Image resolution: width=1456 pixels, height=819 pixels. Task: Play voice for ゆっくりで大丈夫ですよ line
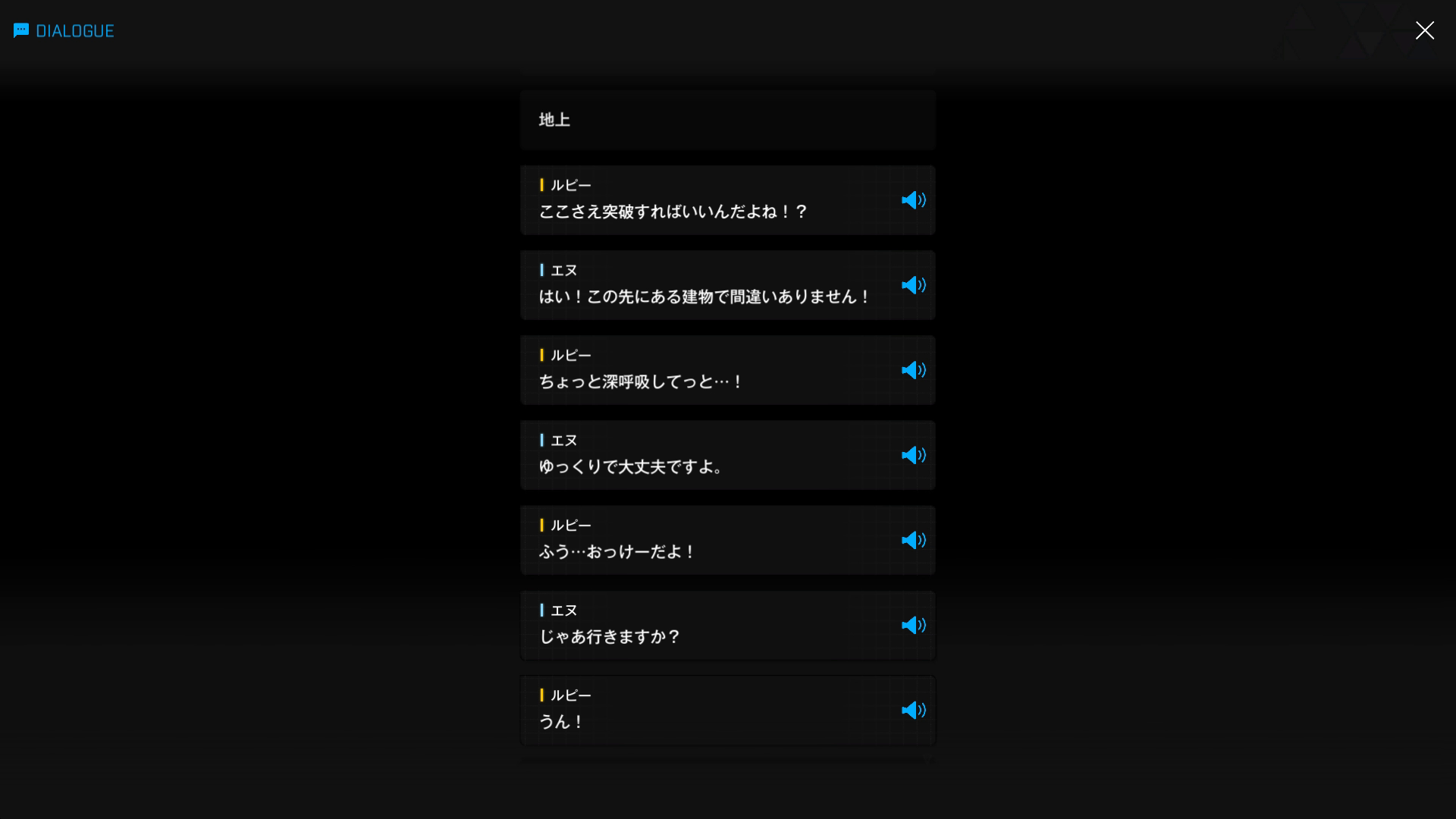[x=913, y=455]
